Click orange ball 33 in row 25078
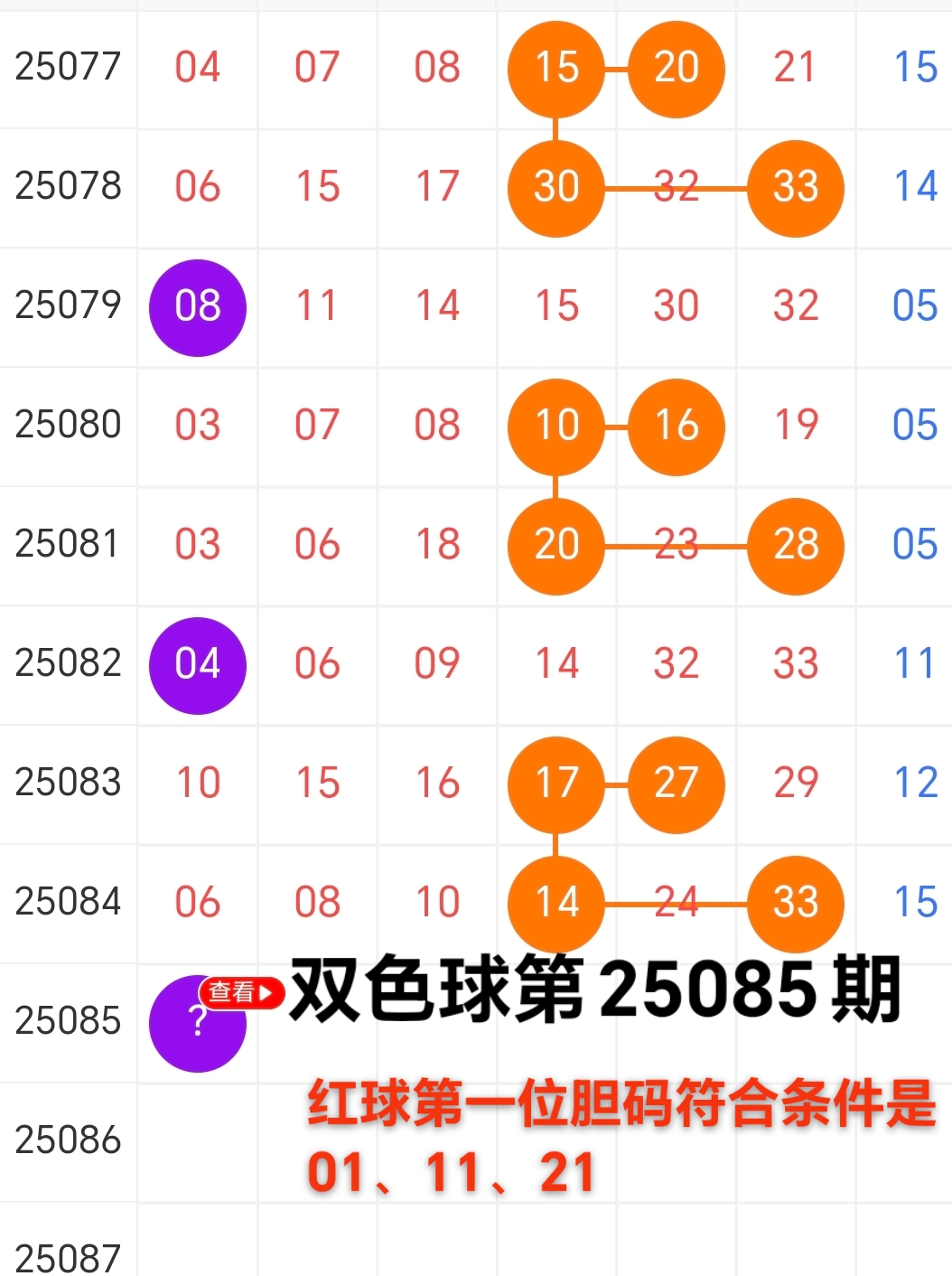This screenshot has height=1276, width=952. 795,188
